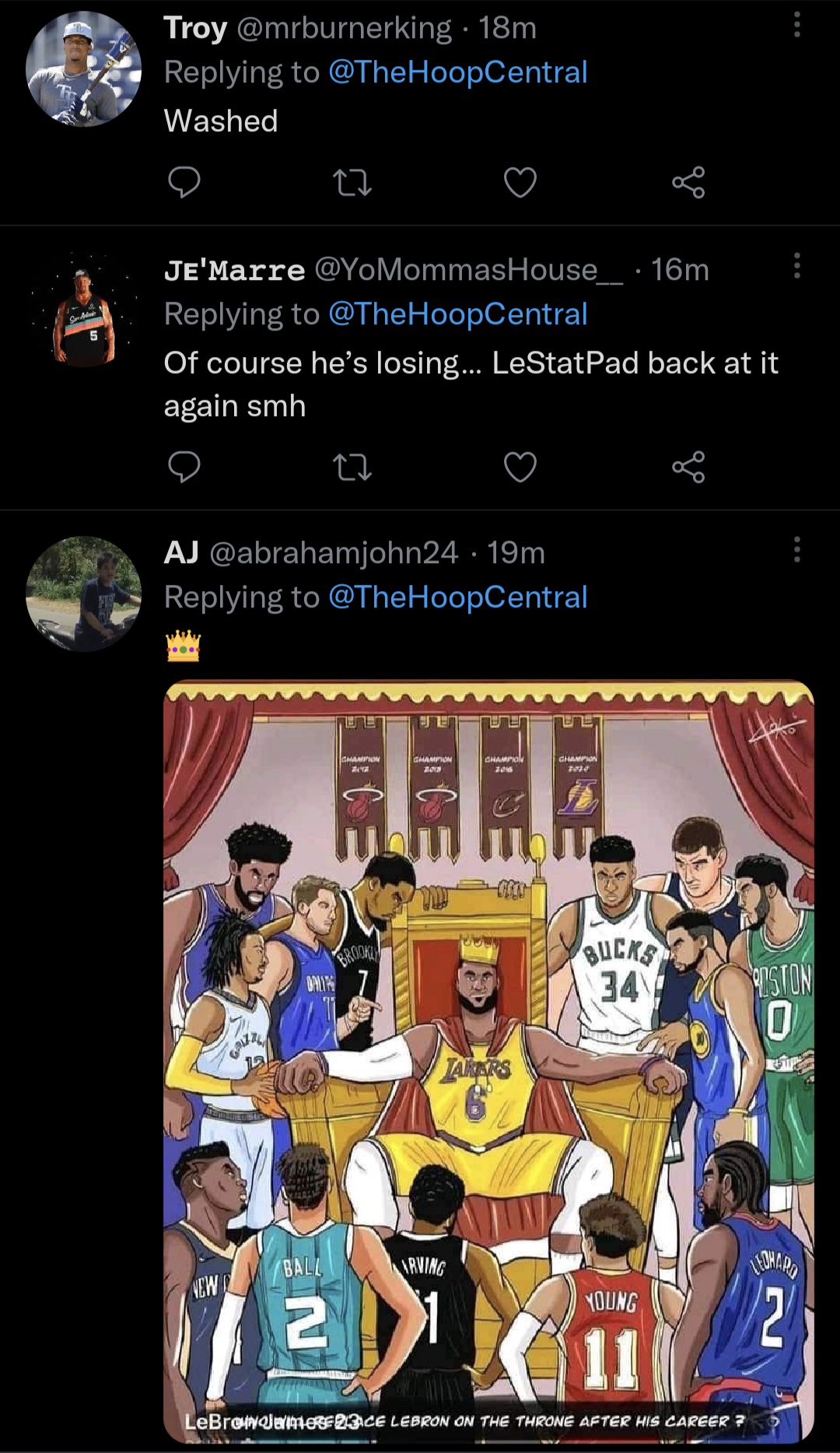This screenshot has width=840, height=1453.
Task: Reply to Troy's "Washed" tweet
Action: 184,183
